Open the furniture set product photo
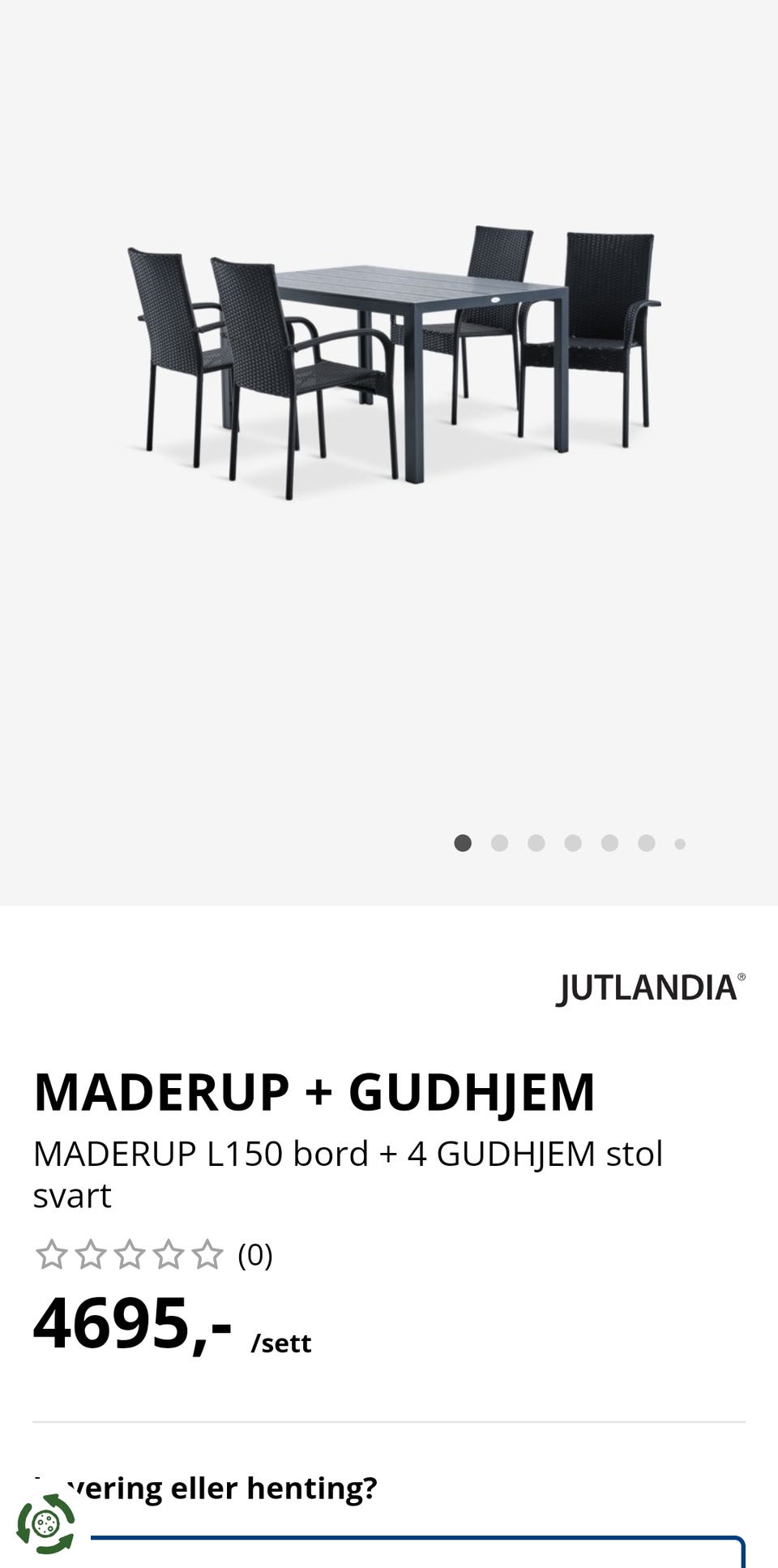The width and height of the screenshot is (778, 1568). point(389,357)
